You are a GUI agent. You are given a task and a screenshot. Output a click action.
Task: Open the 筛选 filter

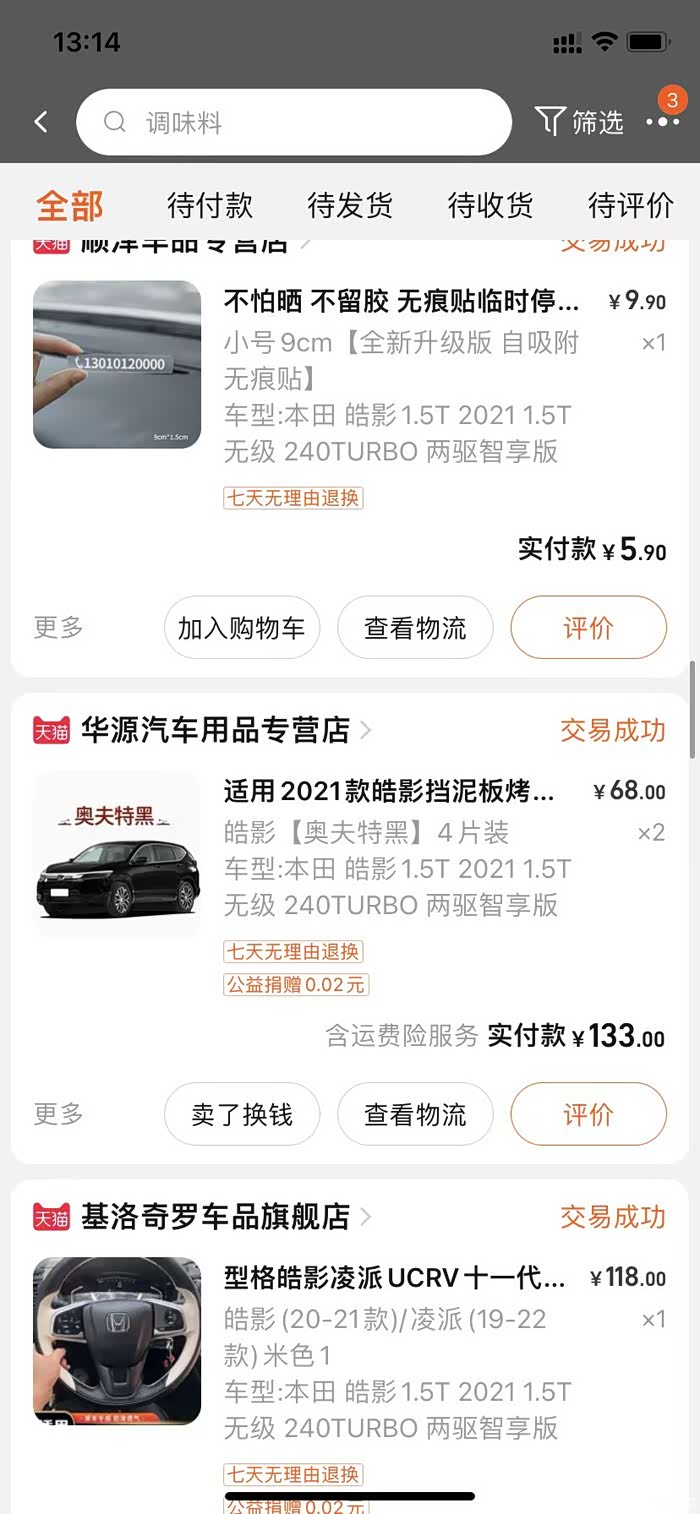[x=580, y=122]
